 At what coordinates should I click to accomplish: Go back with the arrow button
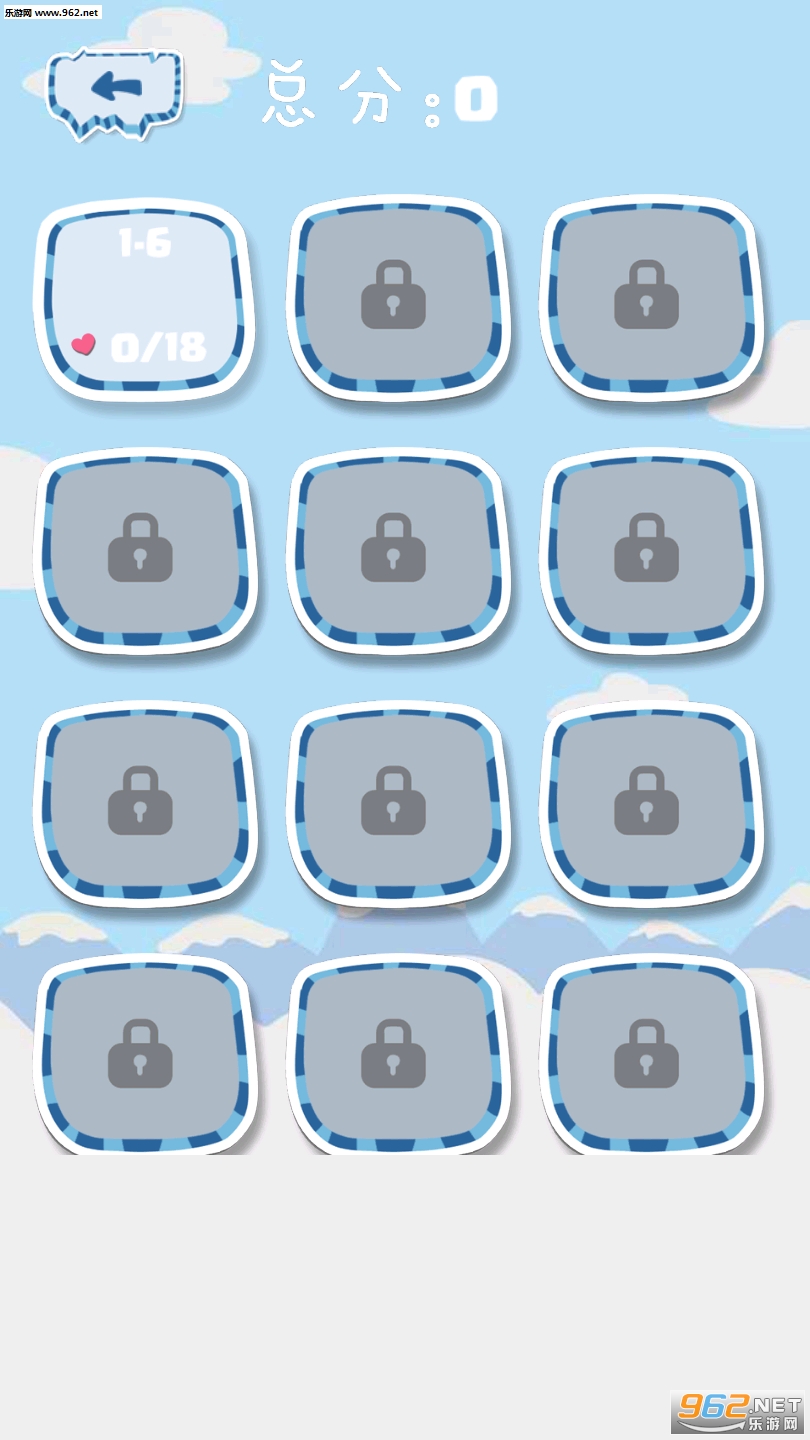(117, 92)
